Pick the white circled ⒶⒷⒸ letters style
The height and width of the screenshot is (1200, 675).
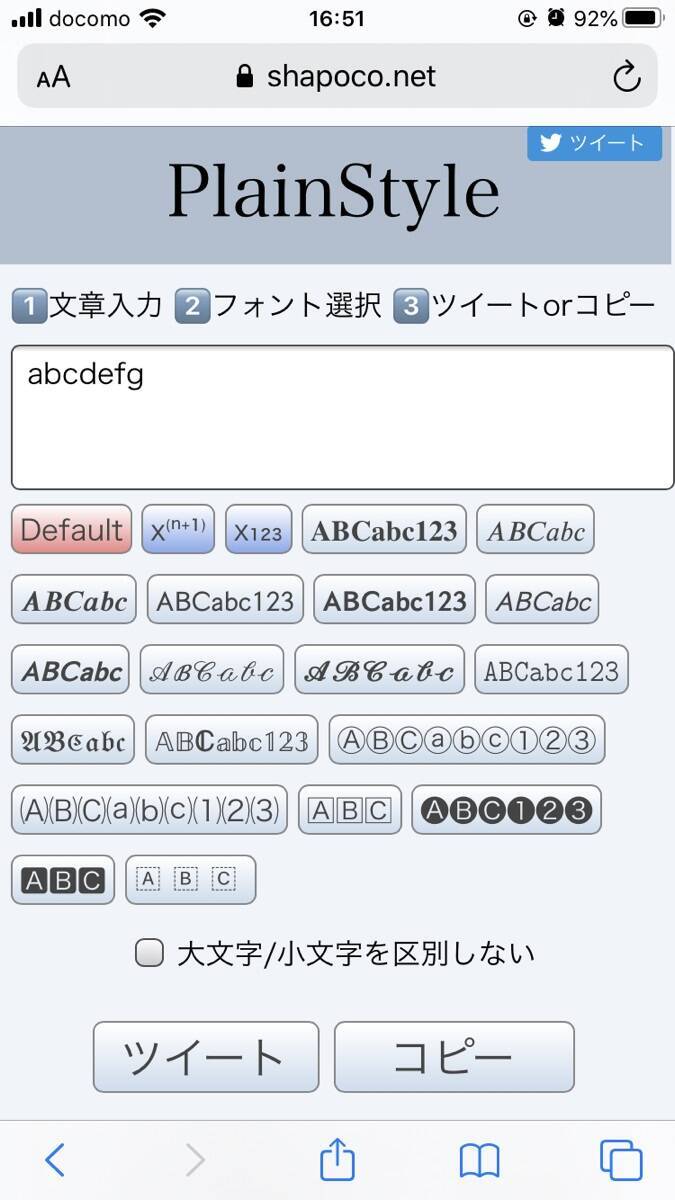click(467, 741)
